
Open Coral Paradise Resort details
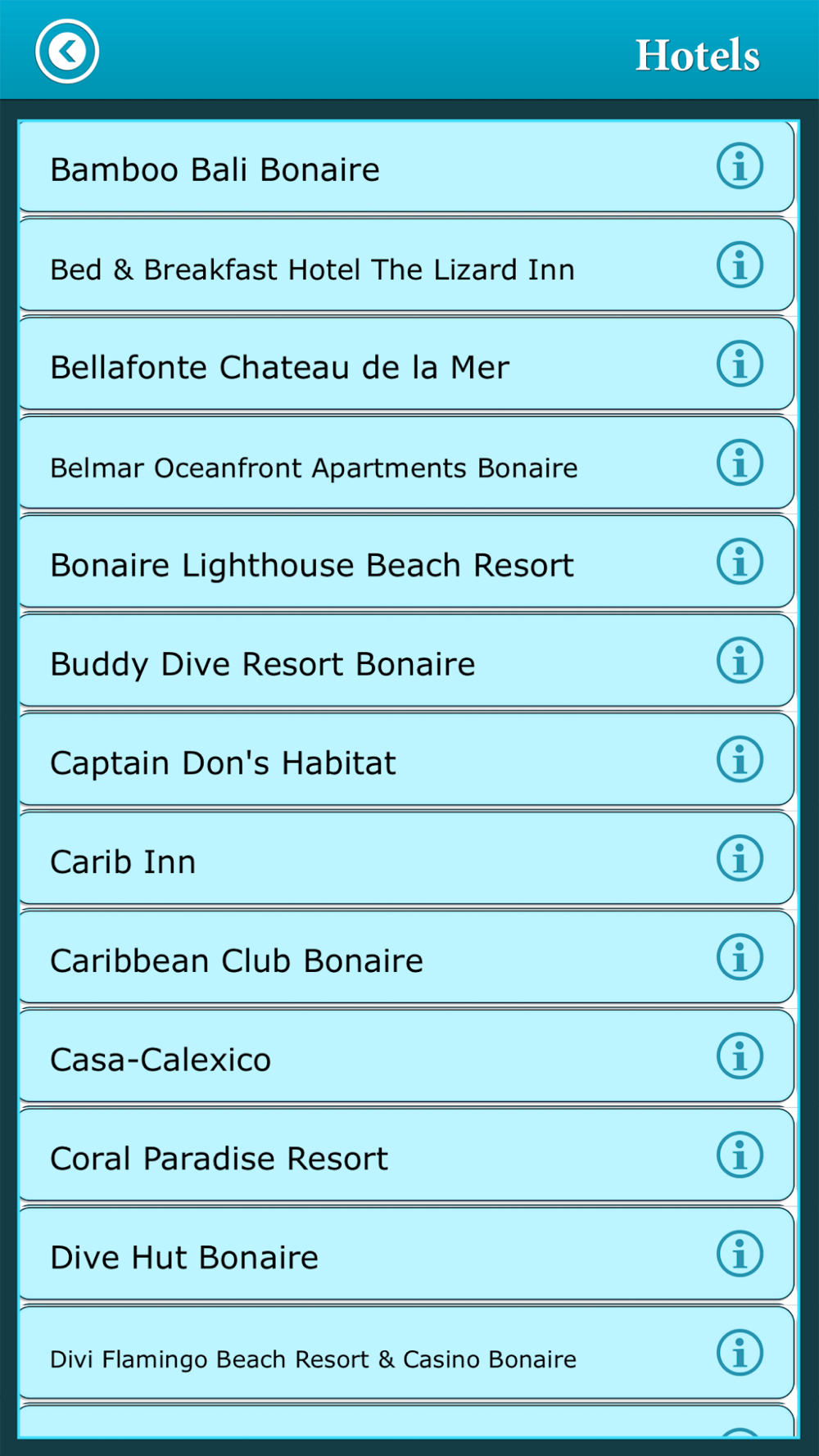tap(406, 1155)
